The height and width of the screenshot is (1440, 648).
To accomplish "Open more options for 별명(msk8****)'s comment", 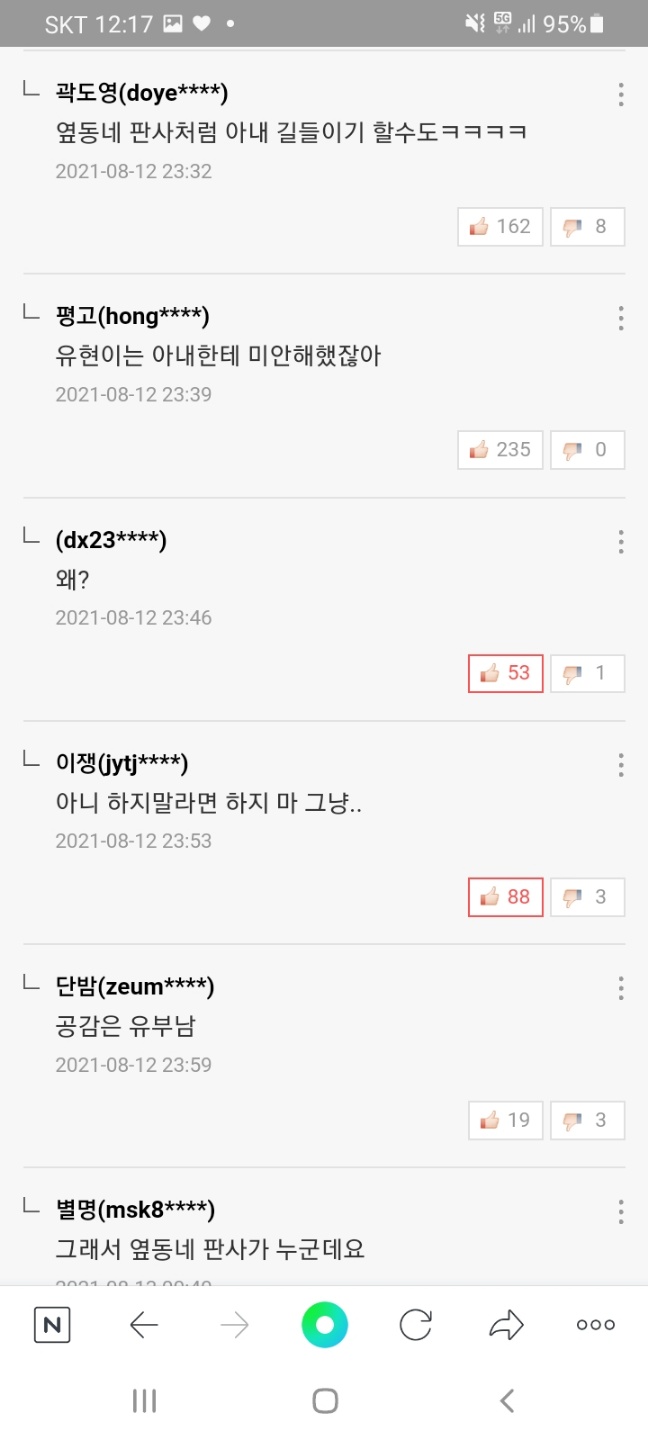I will tap(621, 1212).
